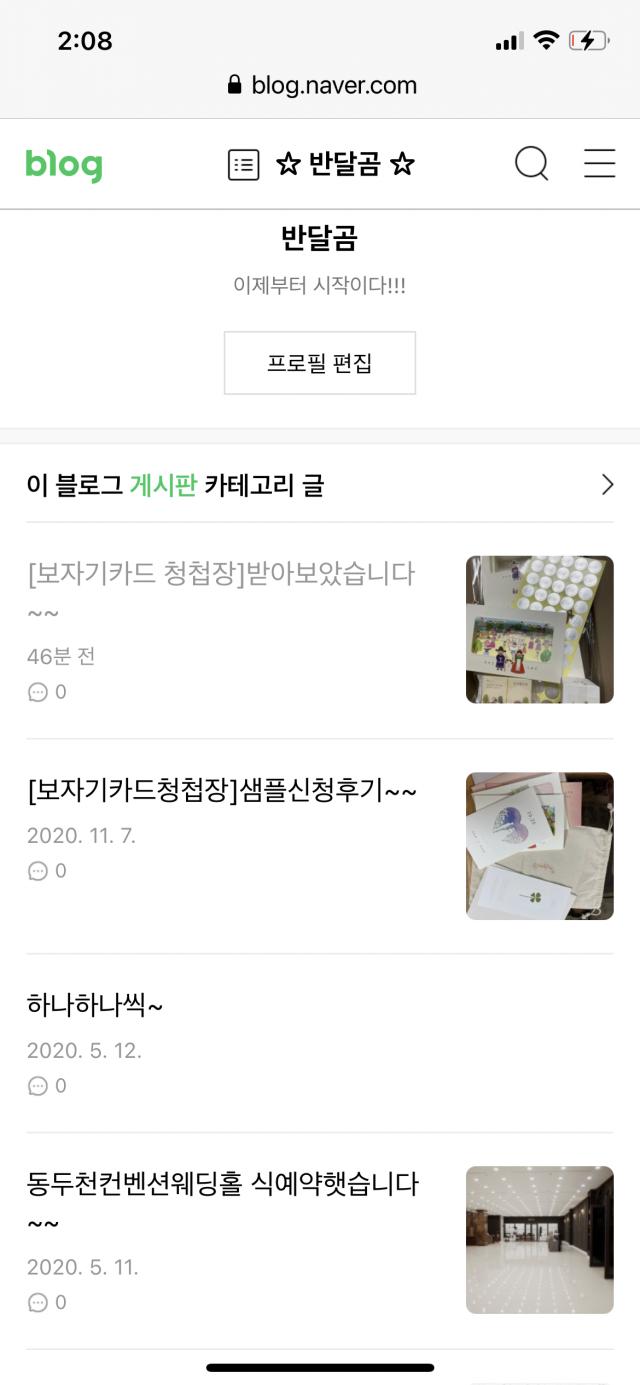640x1385 pixels.
Task: Open the post '[보자기카드 청첩장]받아보았습니다~~'
Action: tap(221, 589)
